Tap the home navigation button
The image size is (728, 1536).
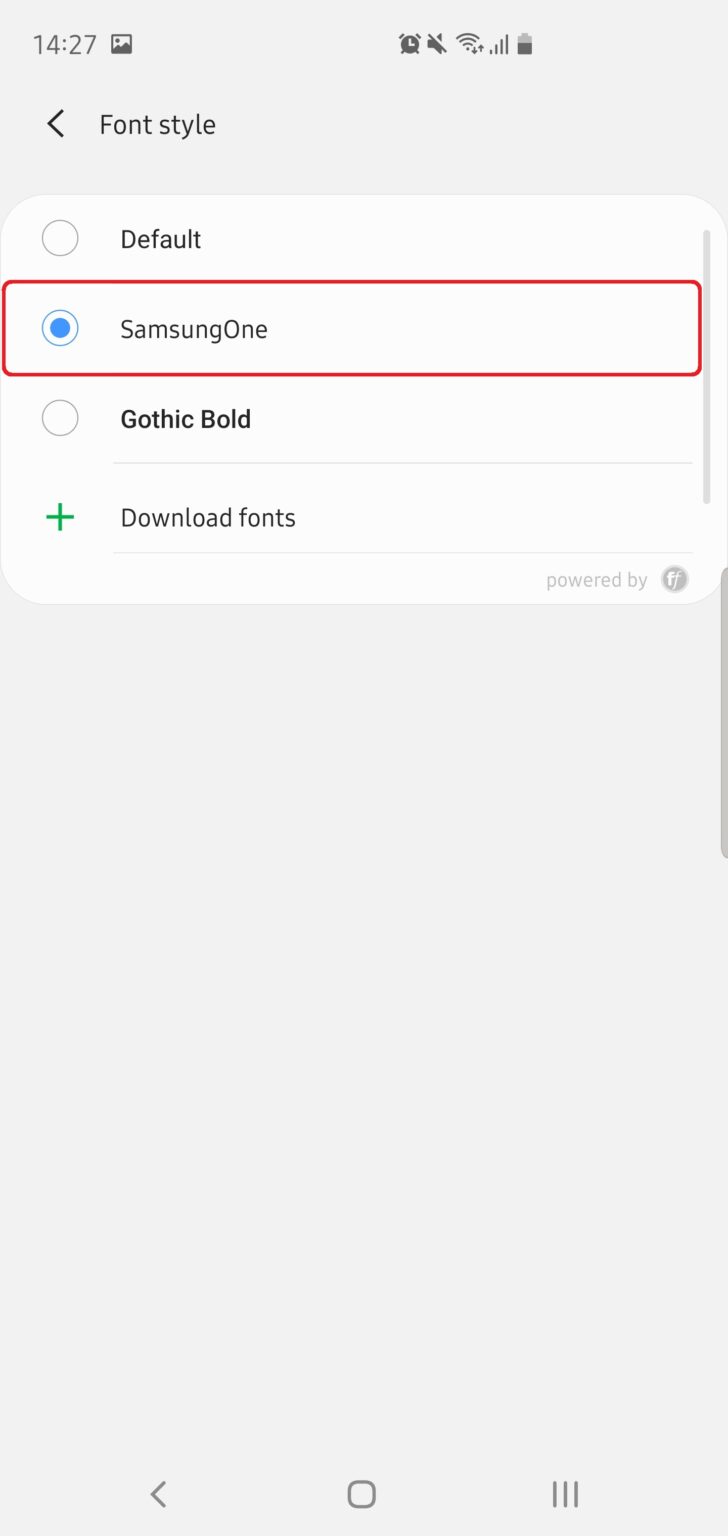(360, 1494)
